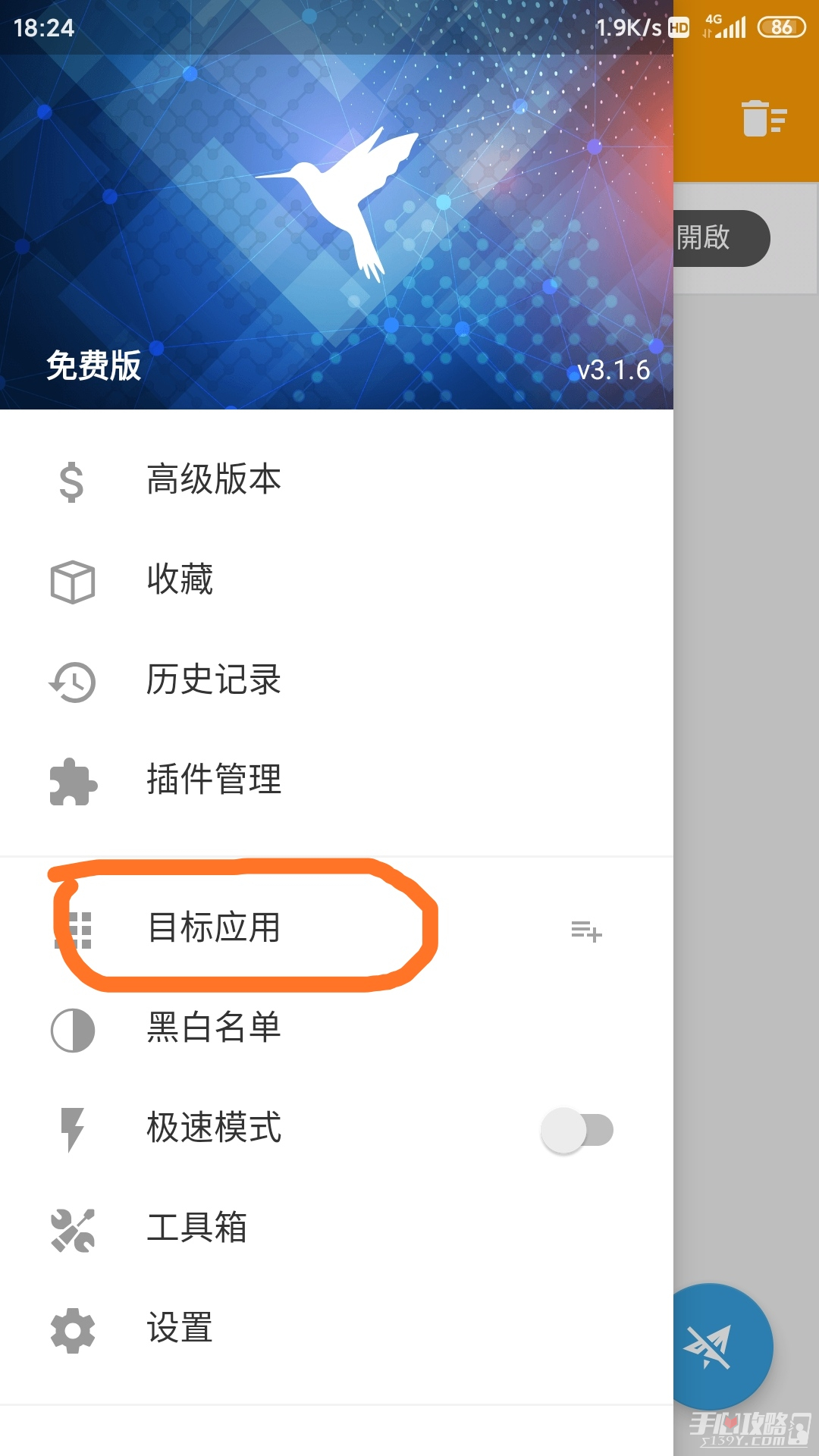Select 目标应用 target apps
Viewport: 819px width, 1456px height.
click(214, 928)
